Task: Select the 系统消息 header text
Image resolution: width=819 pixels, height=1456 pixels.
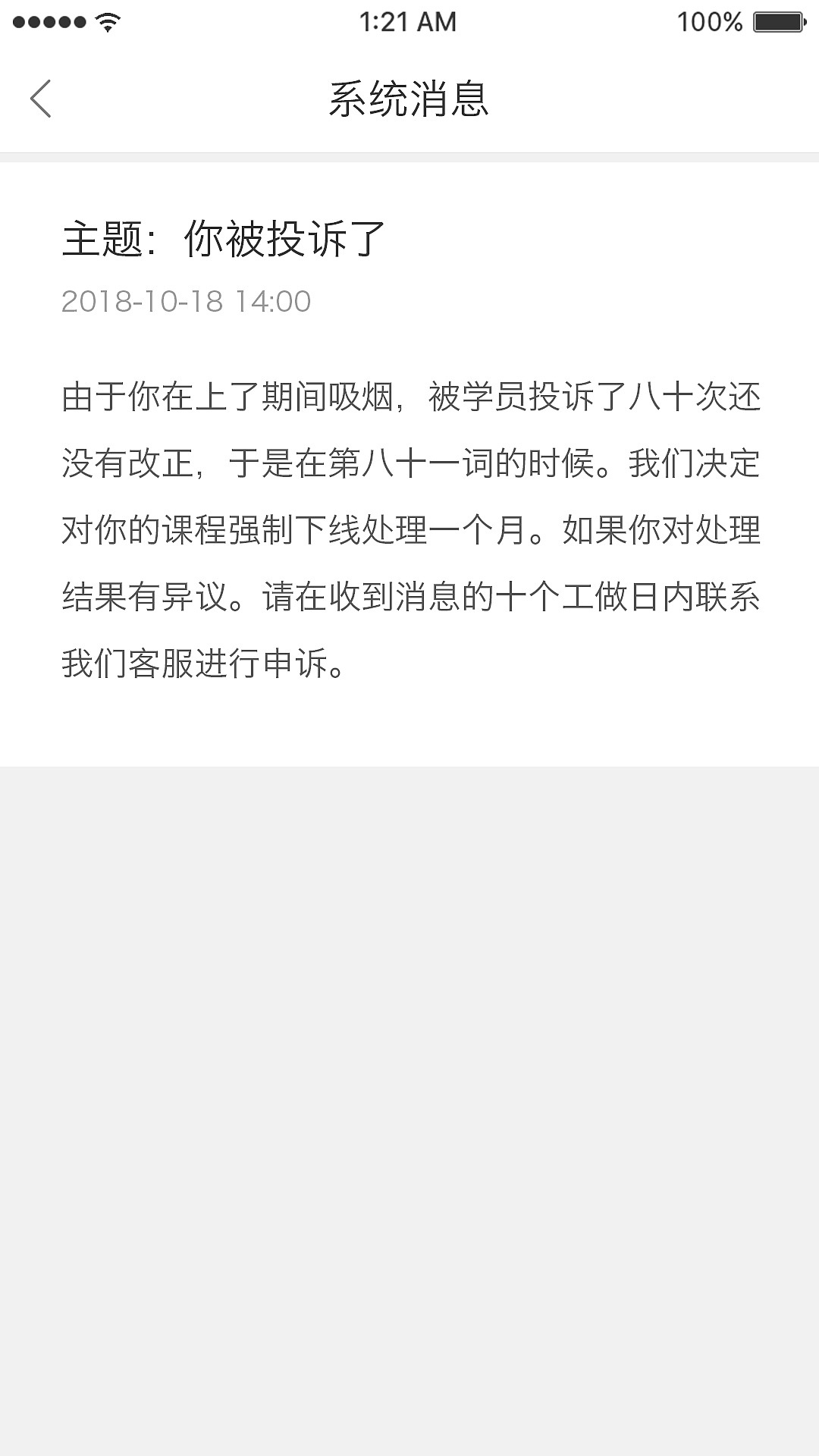Action: (409, 99)
